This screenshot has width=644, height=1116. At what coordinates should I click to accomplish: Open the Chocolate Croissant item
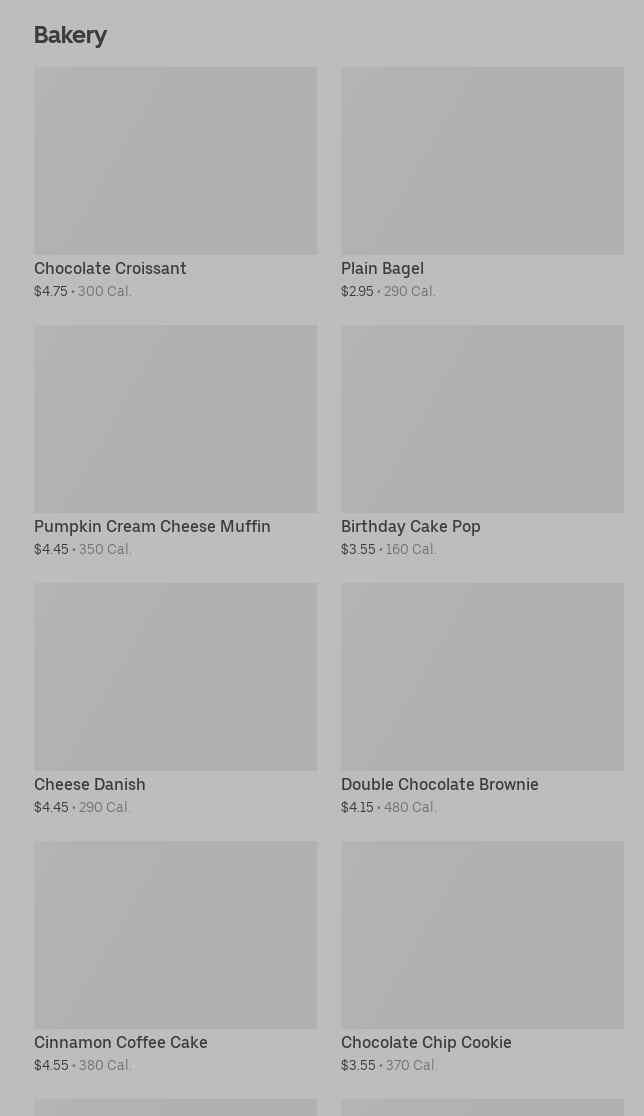coord(176,184)
